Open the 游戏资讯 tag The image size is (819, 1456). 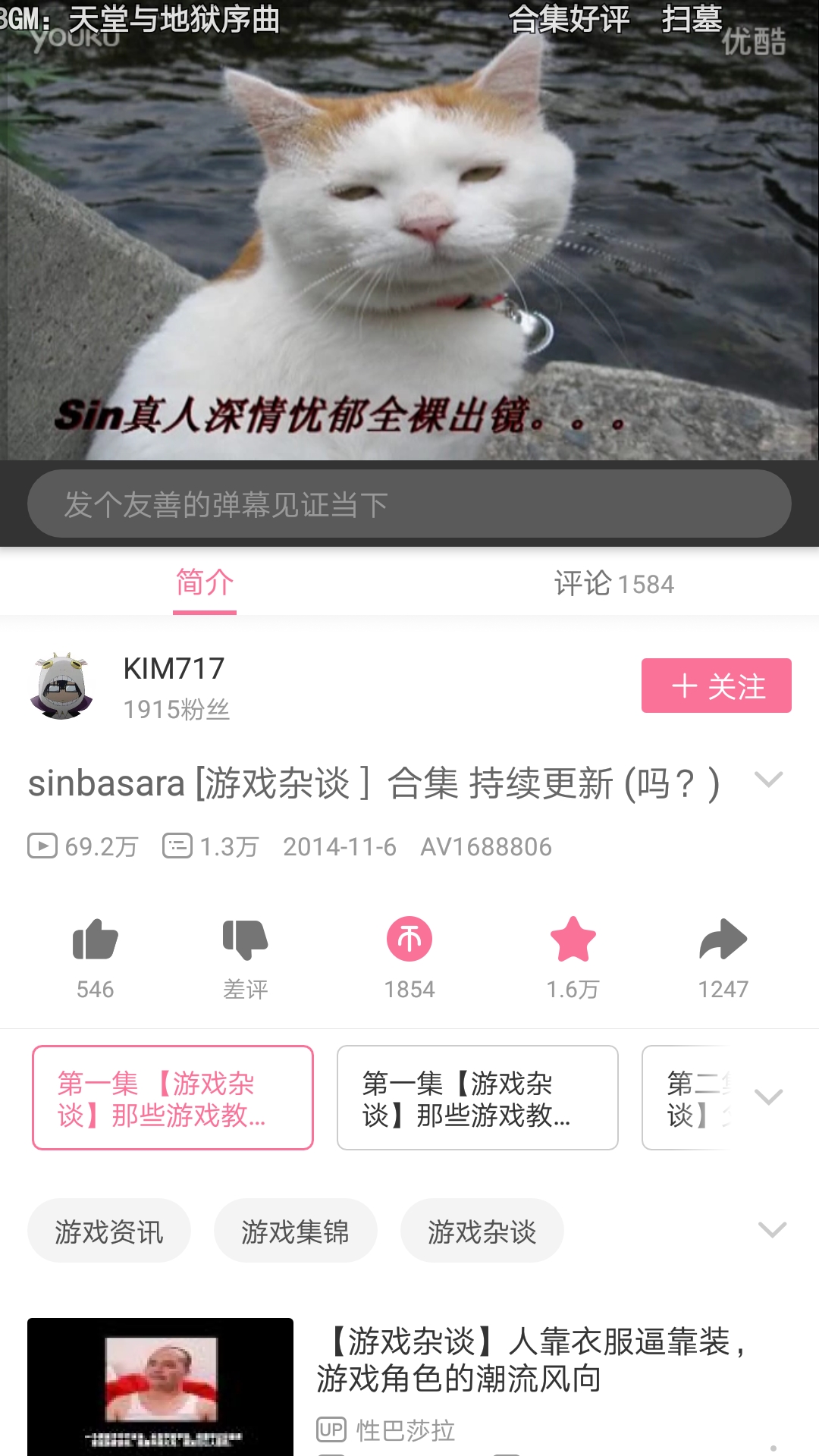(x=108, y=1231)
